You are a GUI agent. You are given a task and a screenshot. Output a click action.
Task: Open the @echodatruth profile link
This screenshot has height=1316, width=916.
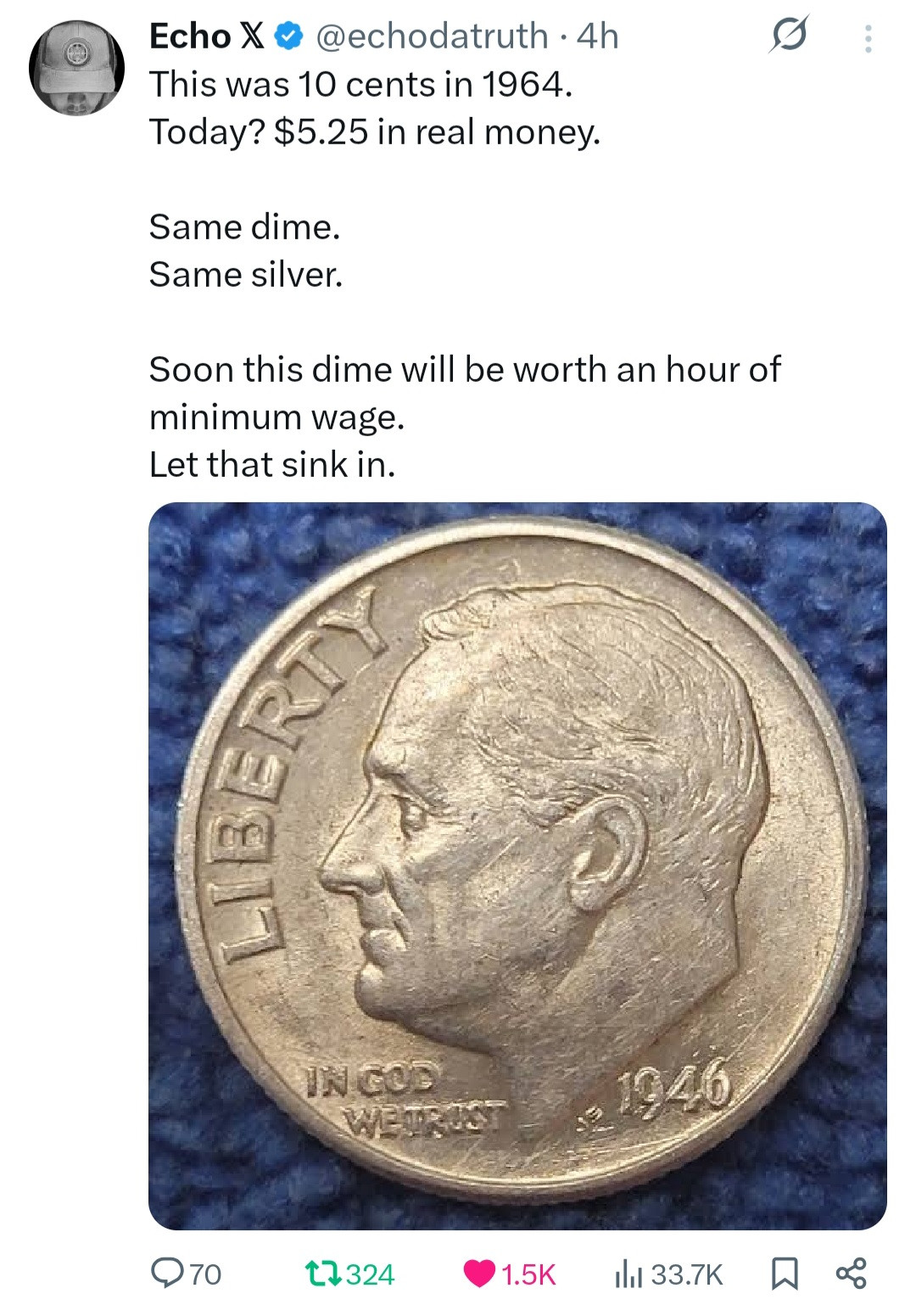(432, 36)
